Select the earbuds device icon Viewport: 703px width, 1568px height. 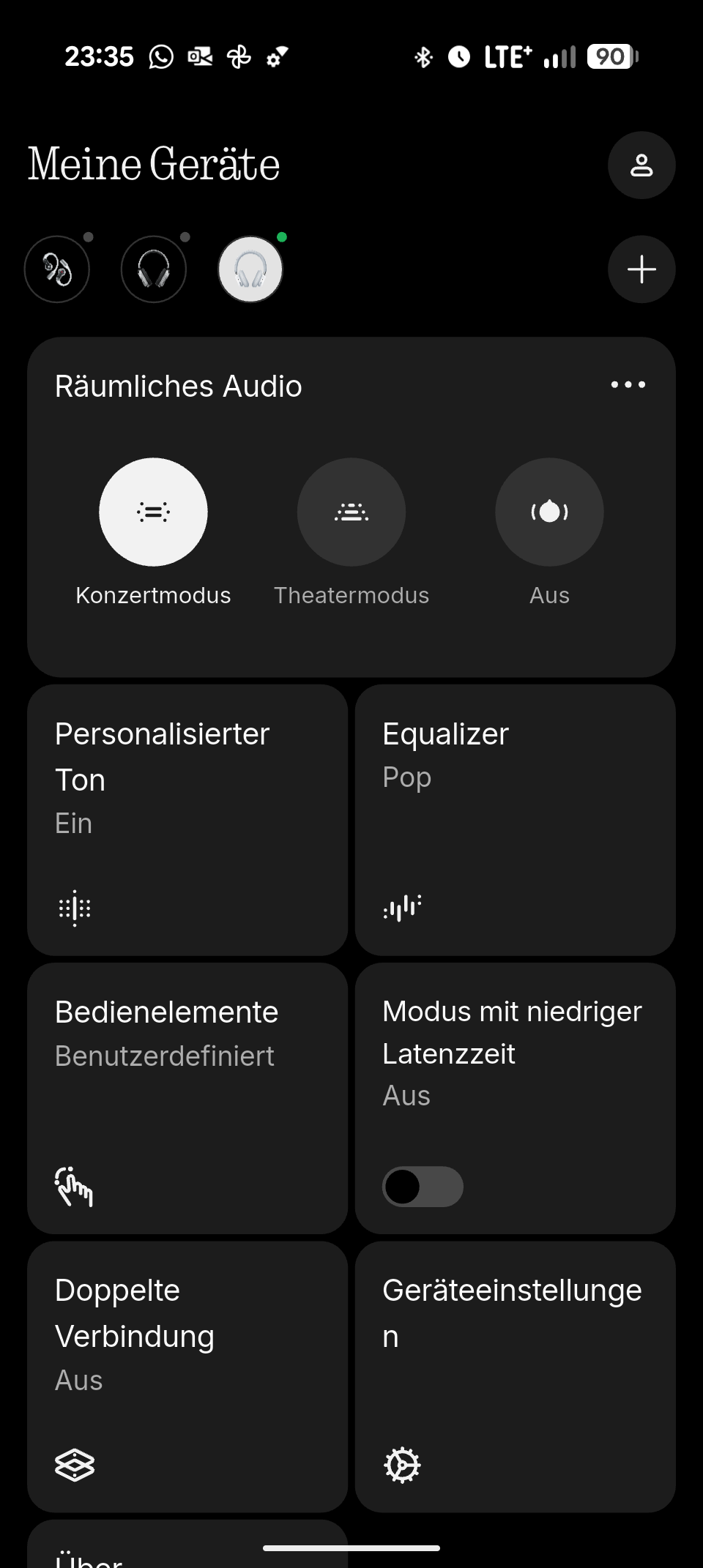point(57,269)
